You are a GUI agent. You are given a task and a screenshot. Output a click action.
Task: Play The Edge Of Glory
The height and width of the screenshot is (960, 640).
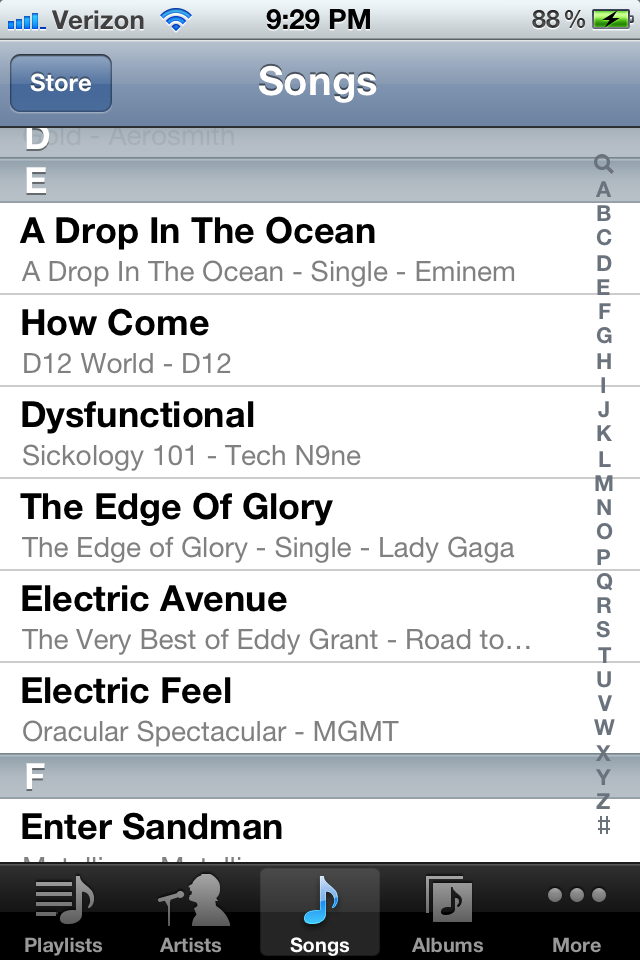tap(290, 525)
